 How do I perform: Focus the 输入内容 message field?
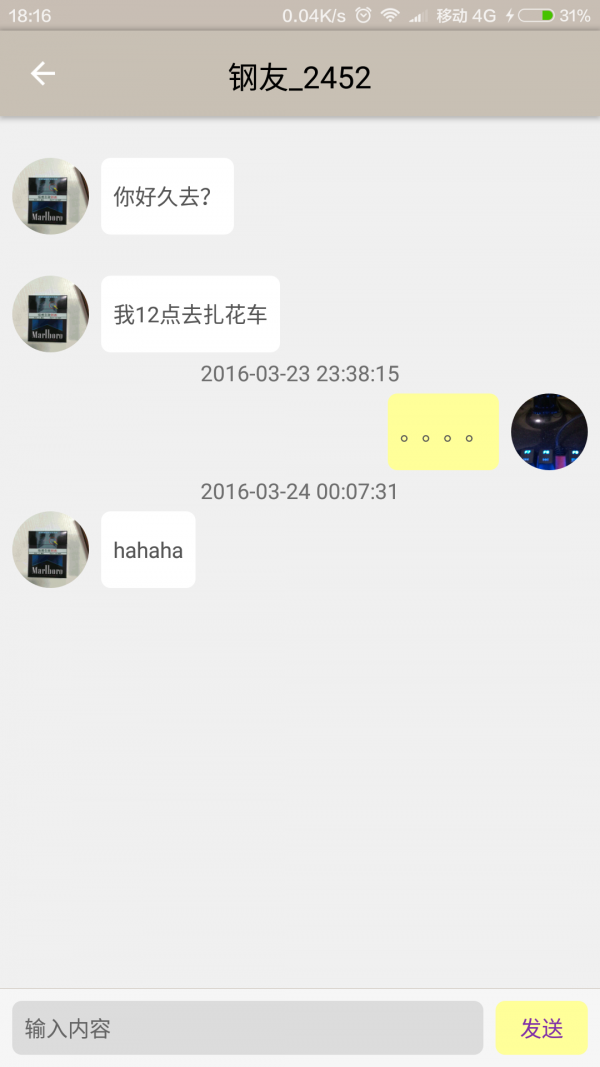(247, 1028)
